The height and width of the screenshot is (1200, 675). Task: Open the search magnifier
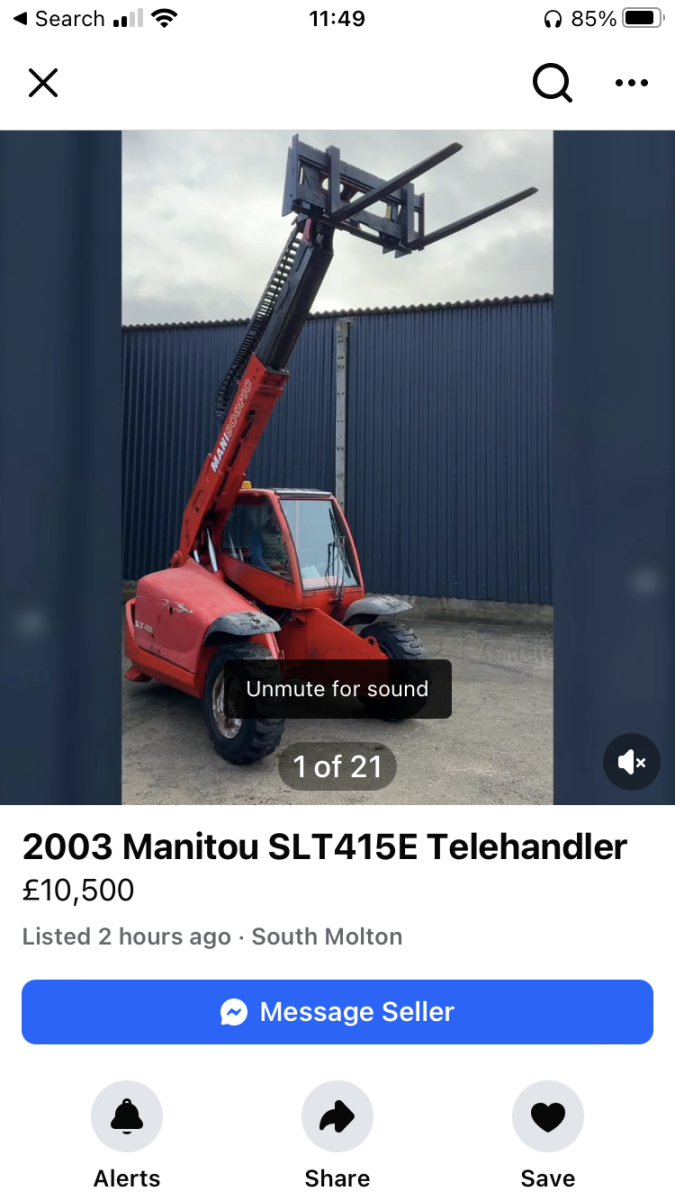(x=551, y=83)
